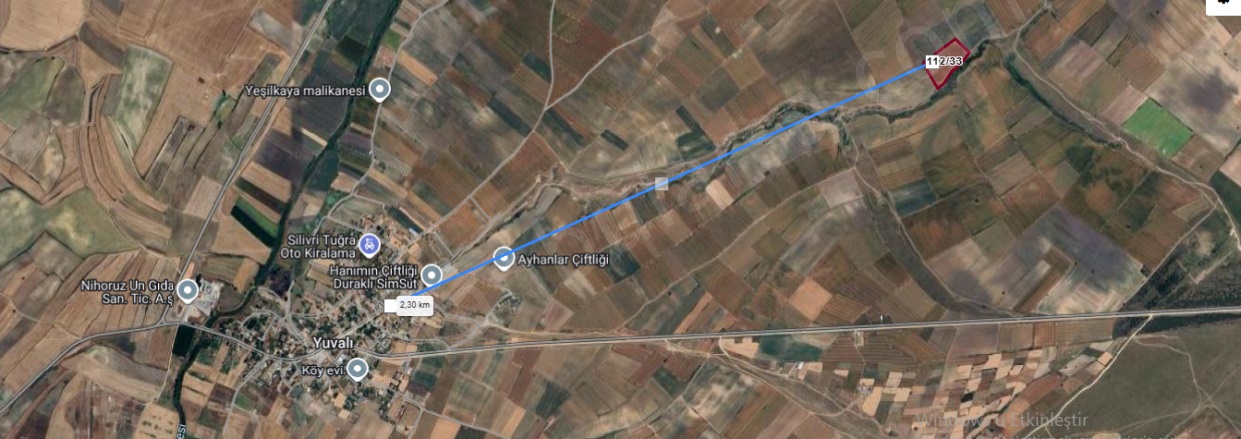Image resolution: width=1241 pixels, height=439 pixels.
Task: Select the Nihoruz Un Gıda marker
Action: 187,291
